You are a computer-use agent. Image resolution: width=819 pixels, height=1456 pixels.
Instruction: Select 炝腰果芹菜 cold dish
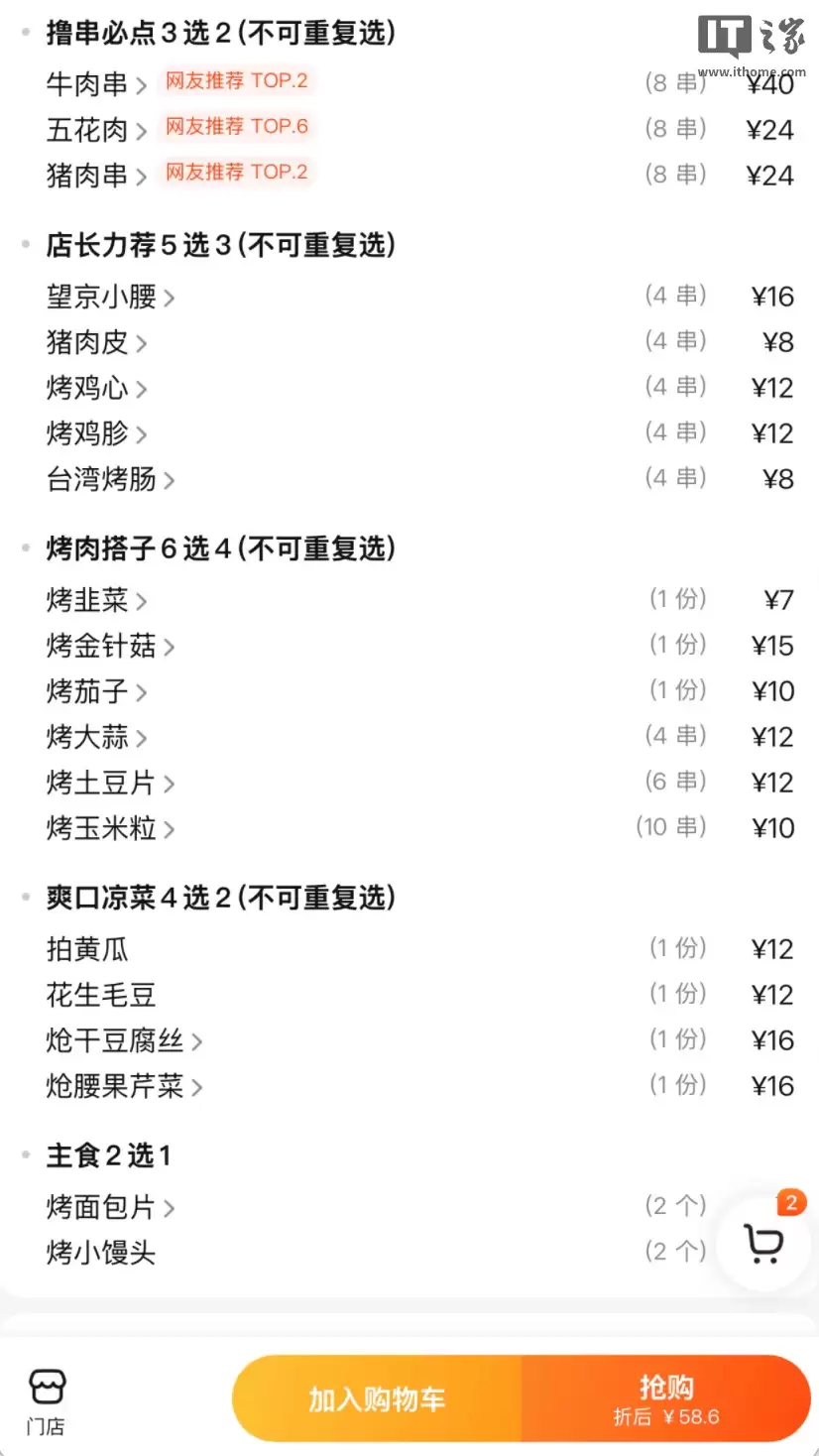pos(114,1085)
